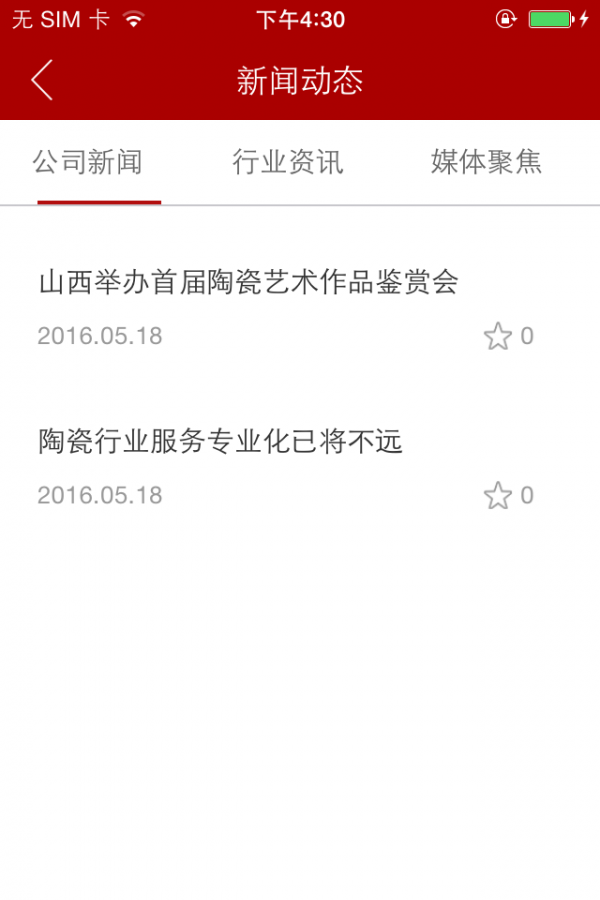The image size is (600, 900).
Task: Star the 陶瓷行业服务专业化已将不远 article
Action: (x=498, y=495)
